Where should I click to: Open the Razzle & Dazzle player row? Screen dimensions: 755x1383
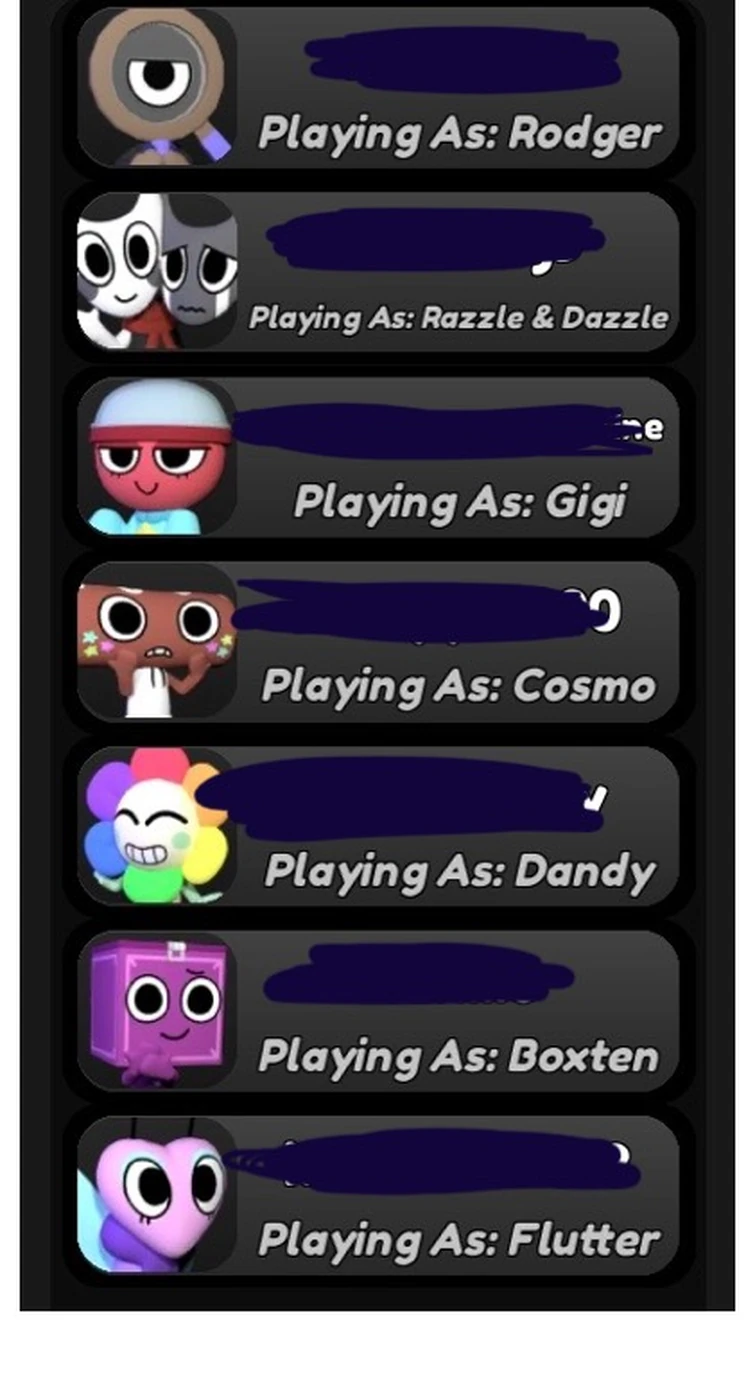(x=379, y=271)
